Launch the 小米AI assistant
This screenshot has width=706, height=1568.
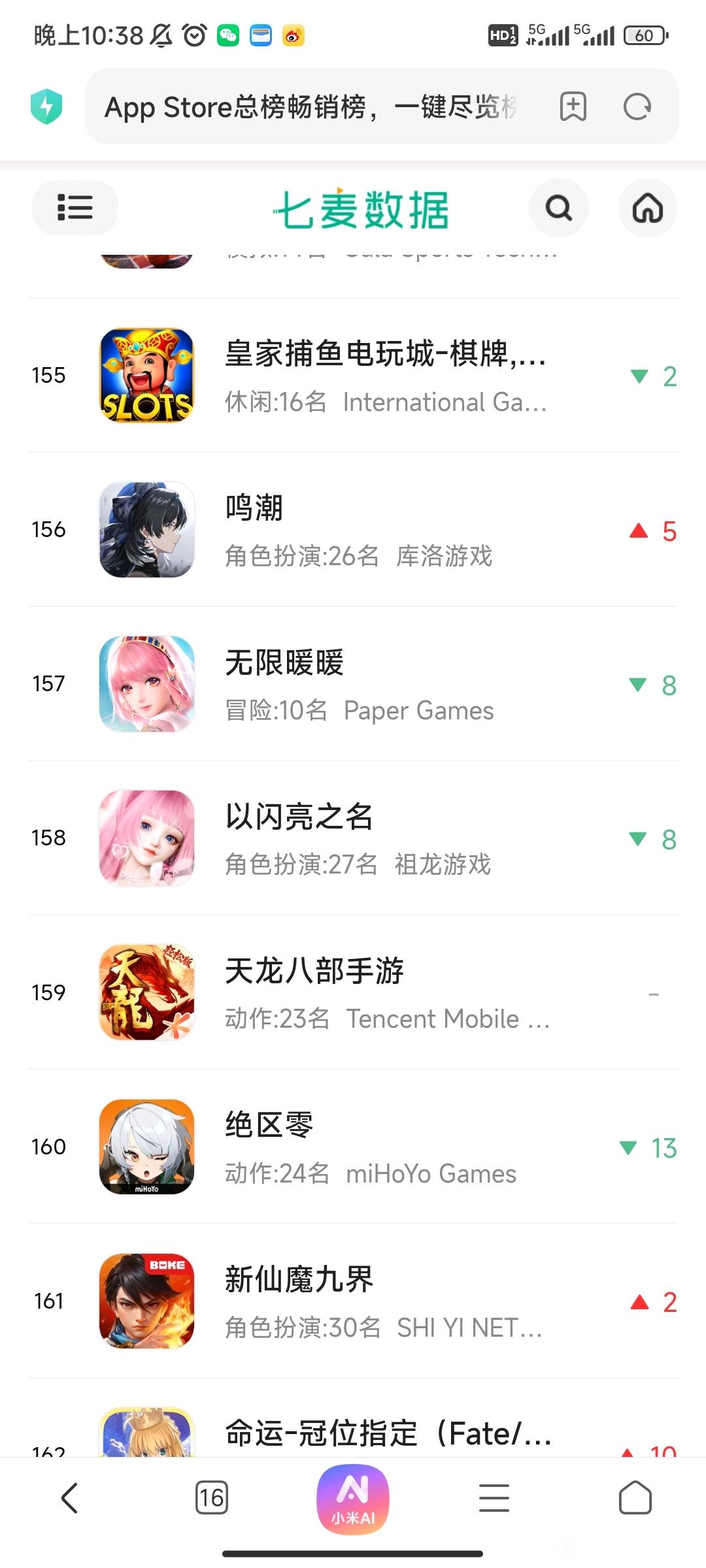coord(353,1497)
